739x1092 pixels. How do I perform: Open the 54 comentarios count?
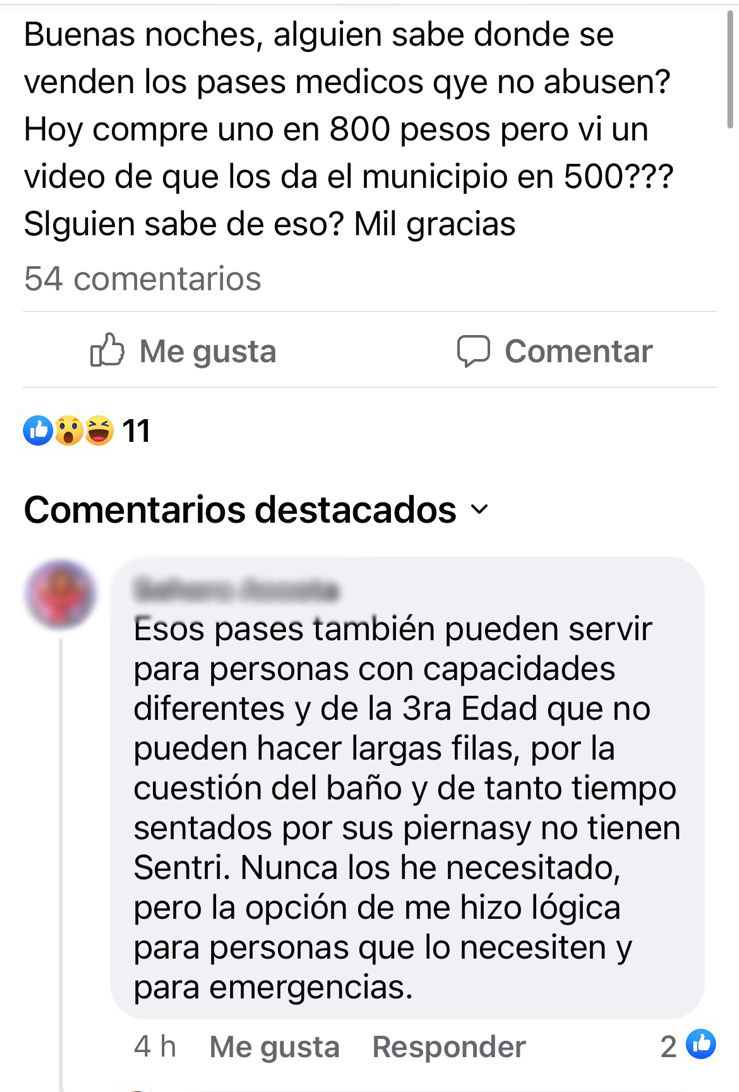[142, 279]
